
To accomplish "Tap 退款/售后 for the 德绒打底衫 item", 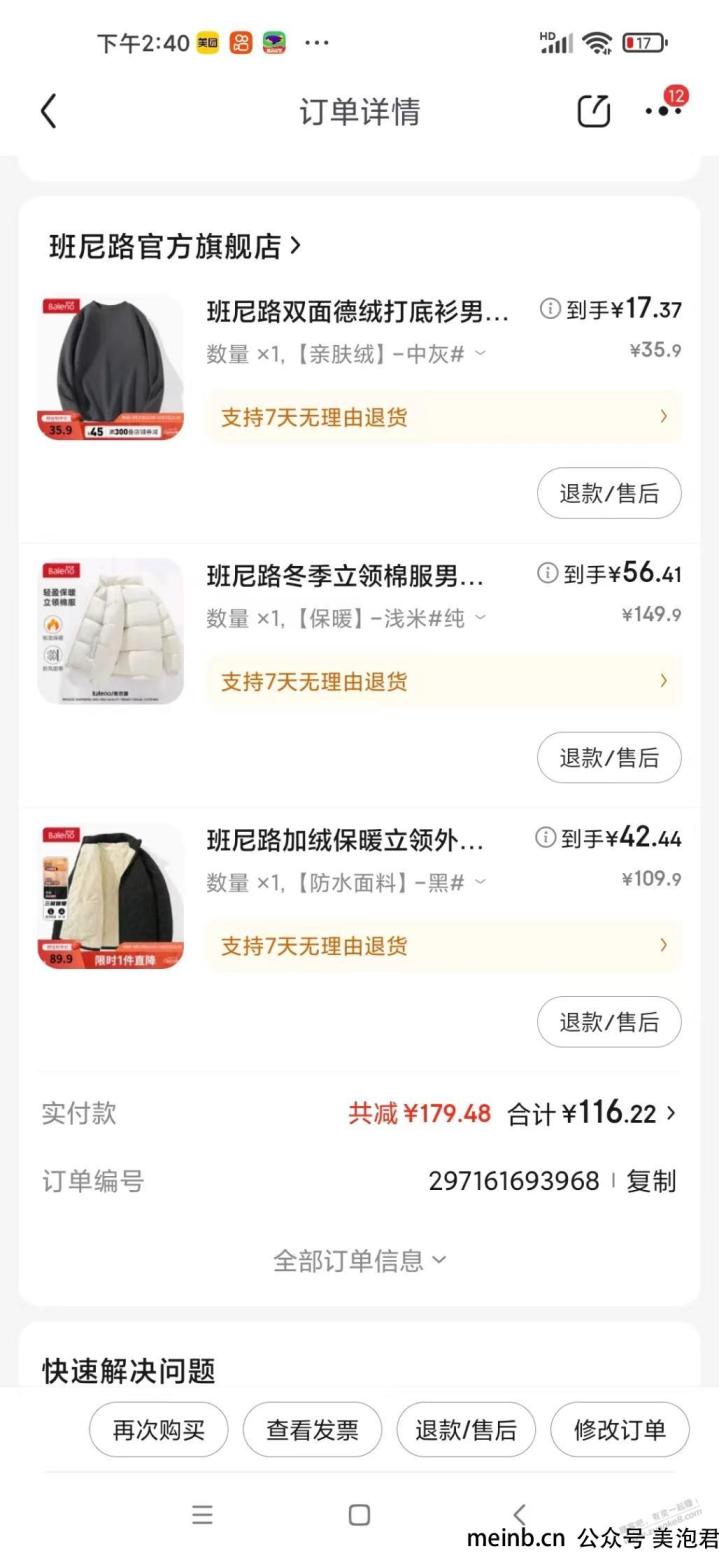I will pyautogui.click(x=609, y=493).
